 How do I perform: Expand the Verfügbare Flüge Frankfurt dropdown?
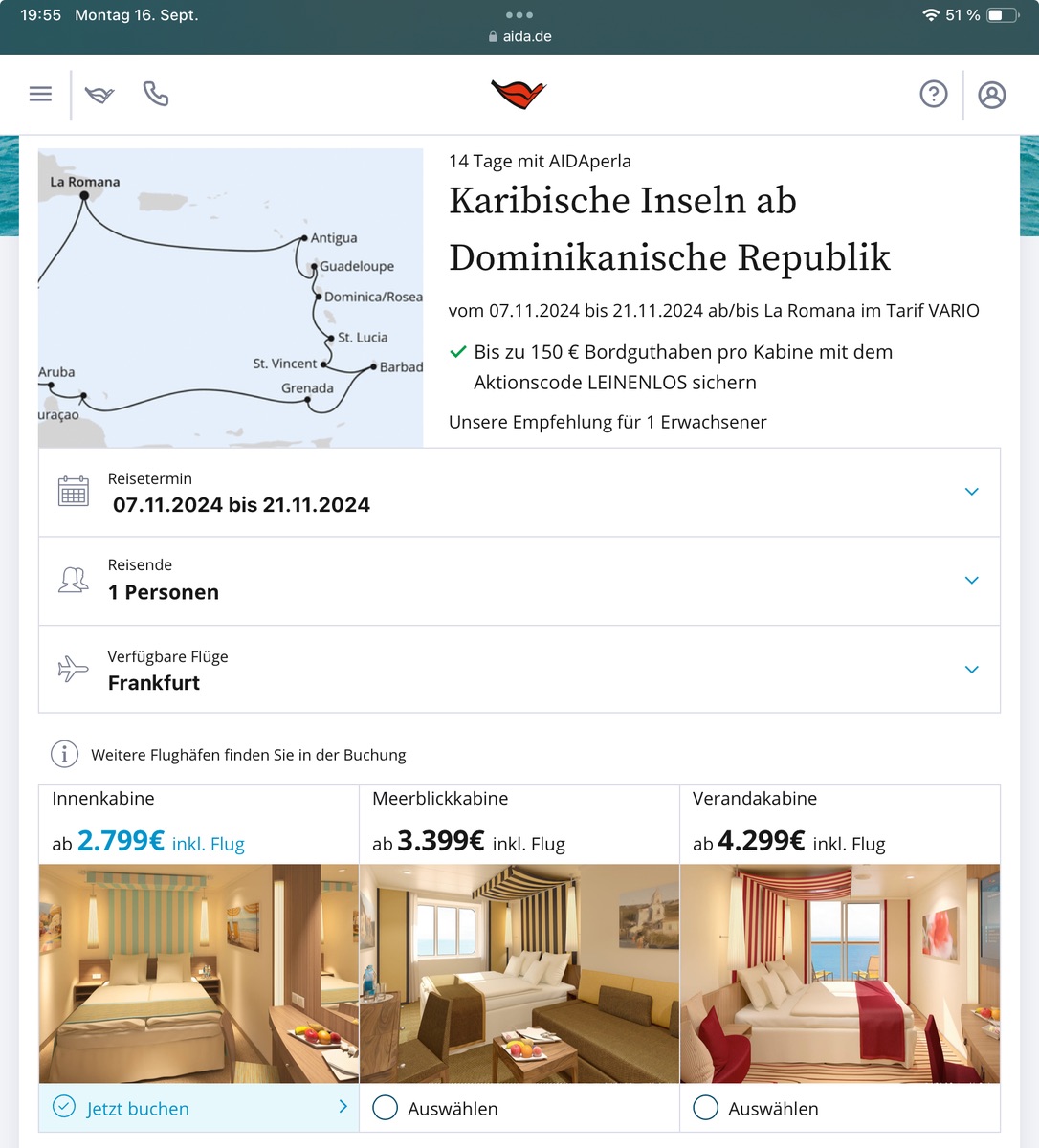(x=519, y=670)
